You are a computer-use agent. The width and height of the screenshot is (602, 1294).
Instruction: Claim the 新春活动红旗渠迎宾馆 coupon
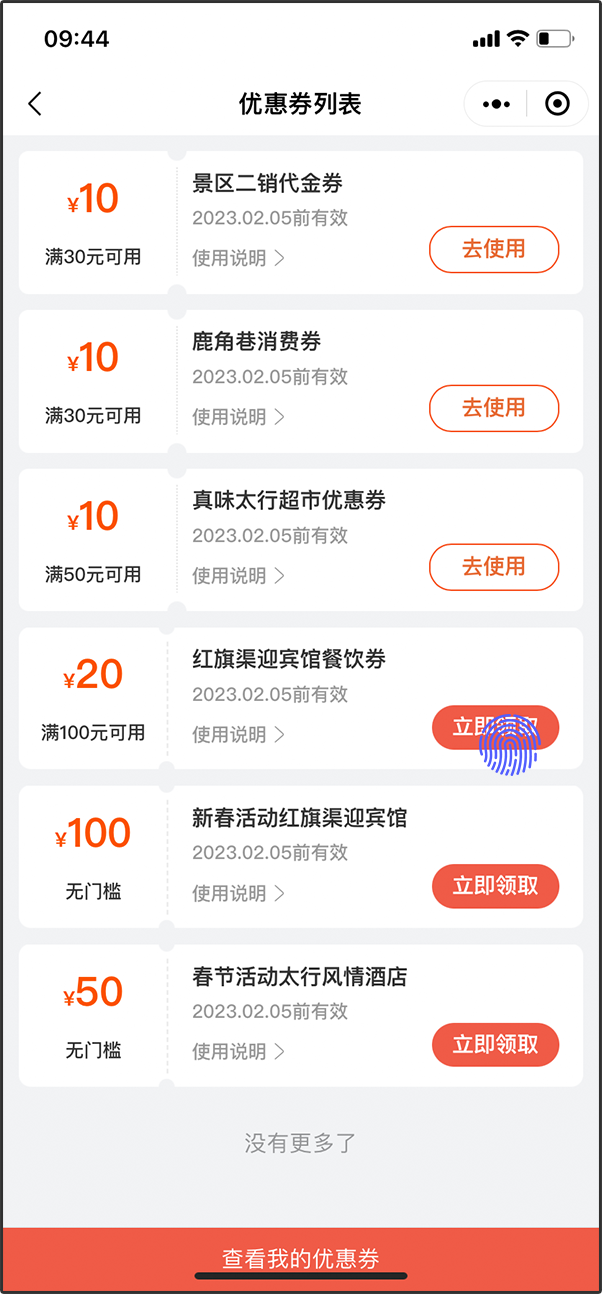pos(495,886)
